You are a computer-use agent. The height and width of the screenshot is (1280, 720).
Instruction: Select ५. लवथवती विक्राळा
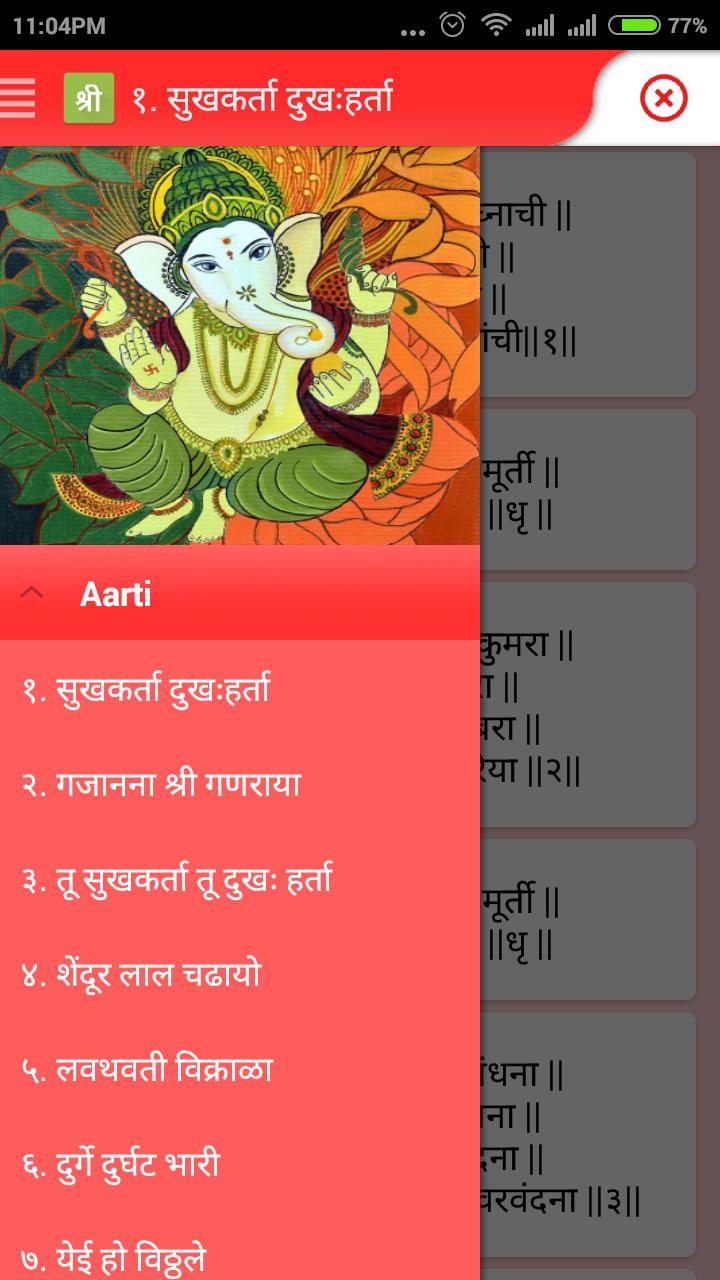(x=147, y=1069)
